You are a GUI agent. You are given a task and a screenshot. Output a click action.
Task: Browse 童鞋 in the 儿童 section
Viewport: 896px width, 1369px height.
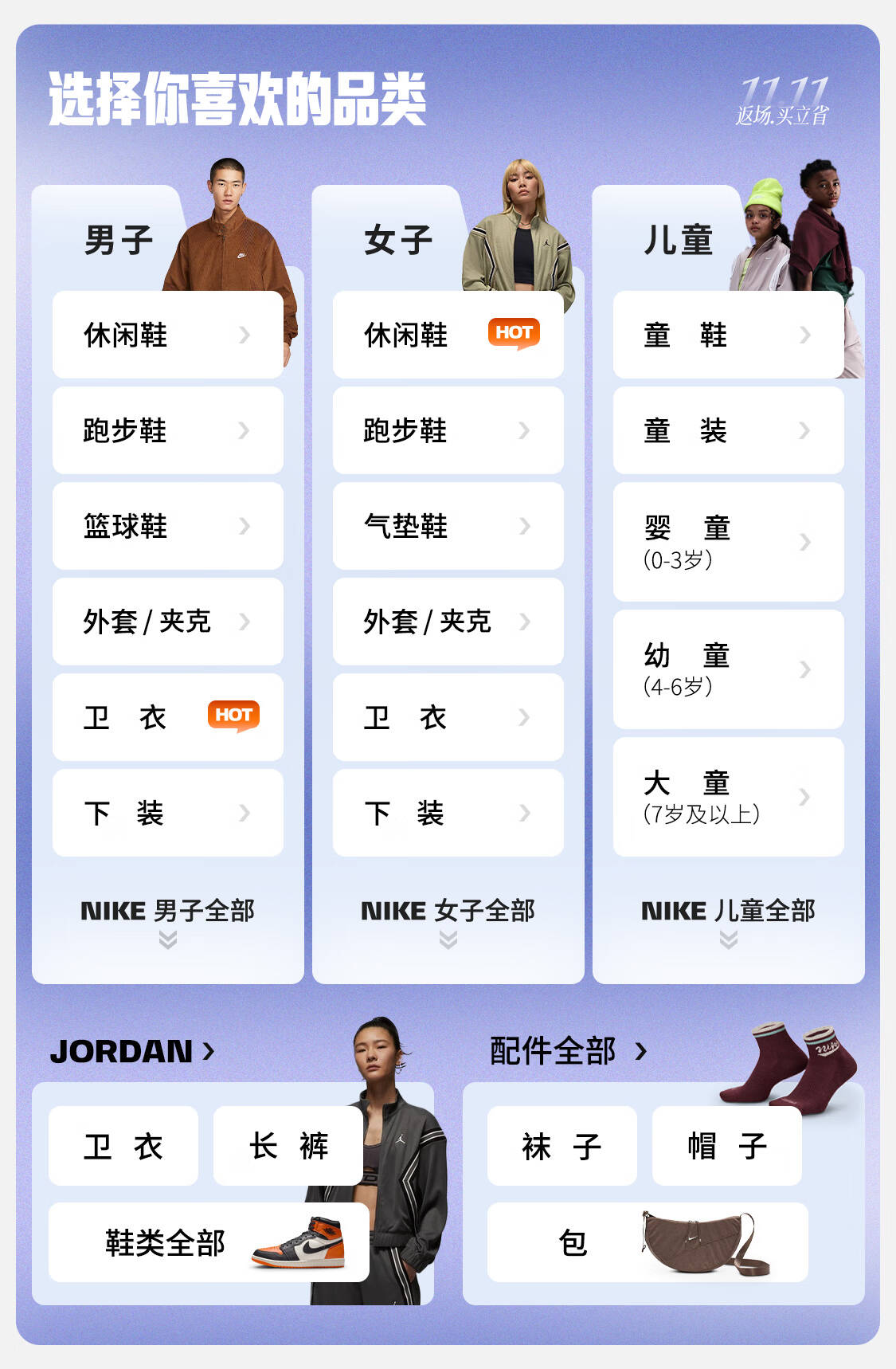click(728, 335)
